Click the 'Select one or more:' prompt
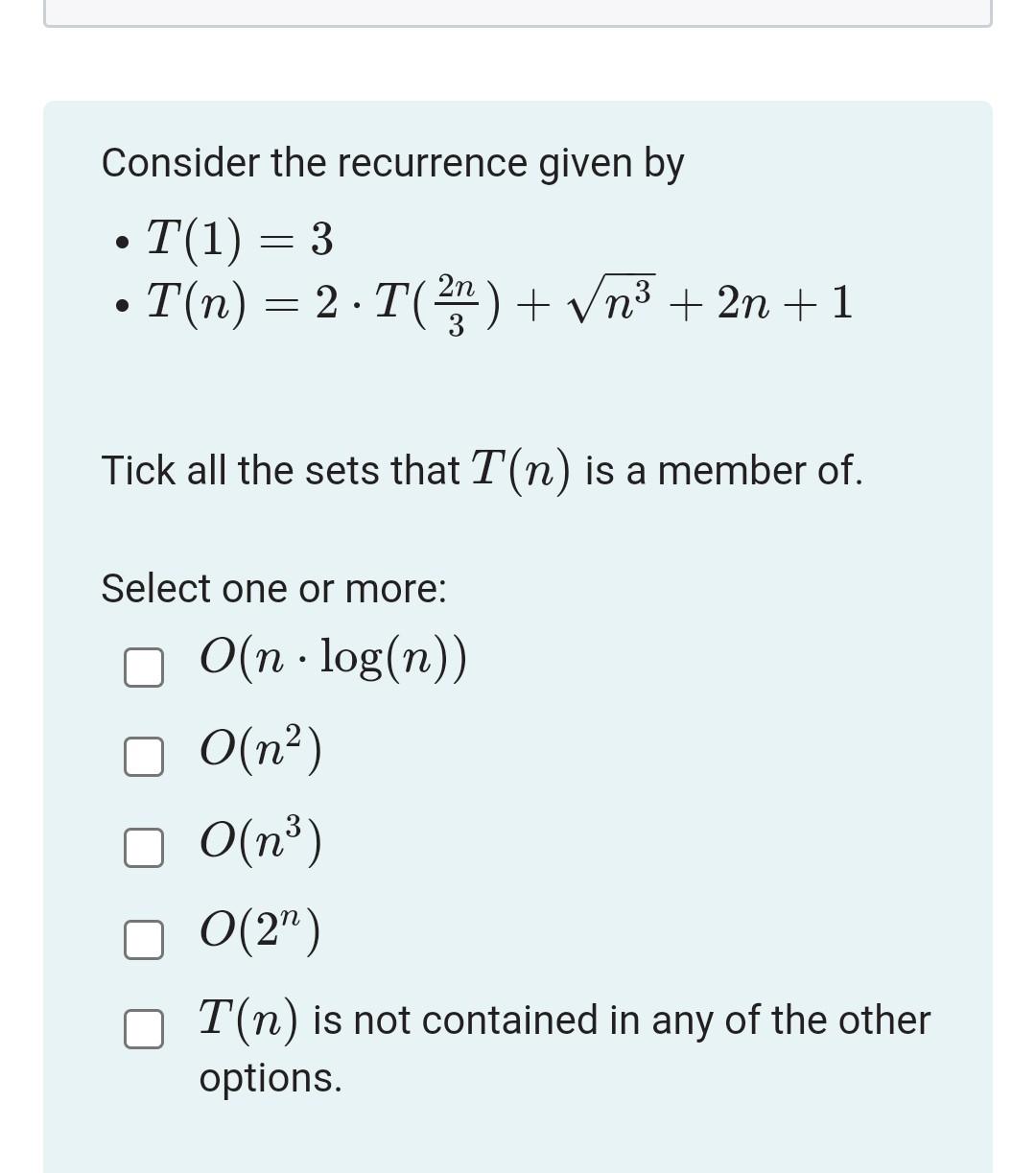The height and width of the screenshot is (1173, 1036). 272,588
